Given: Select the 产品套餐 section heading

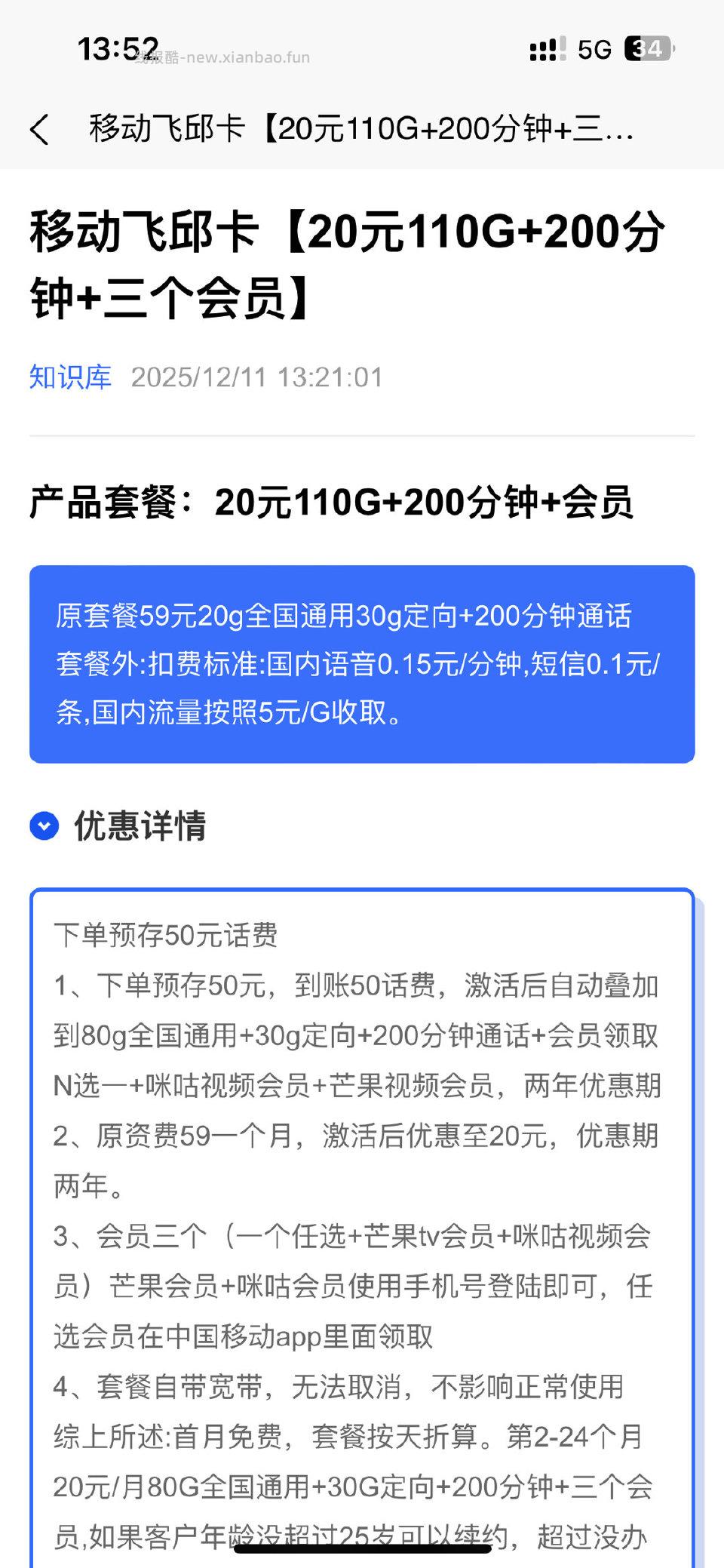Looking at the screenshot, I should 332,501.
